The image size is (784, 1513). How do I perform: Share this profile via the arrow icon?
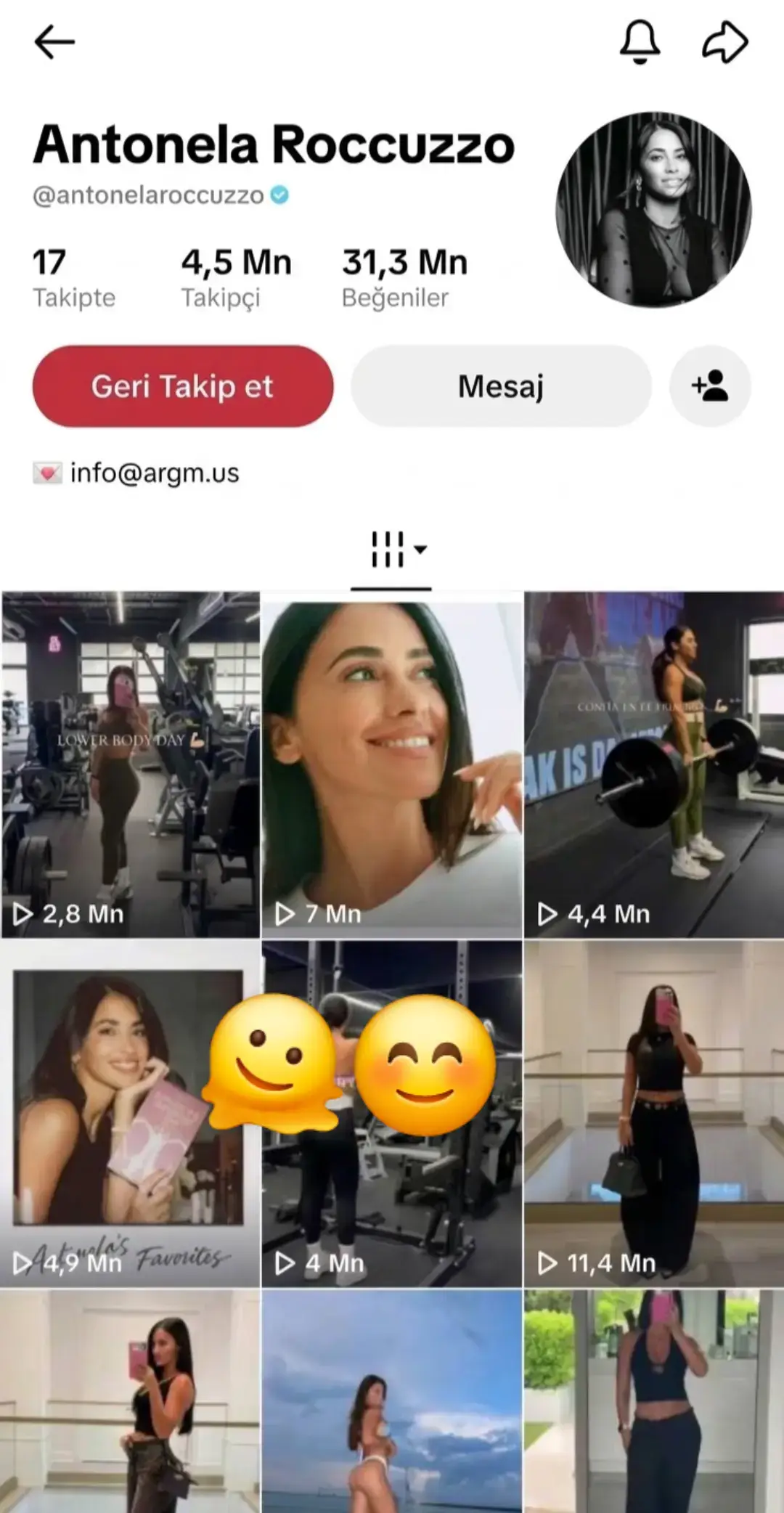coord(725,42)
